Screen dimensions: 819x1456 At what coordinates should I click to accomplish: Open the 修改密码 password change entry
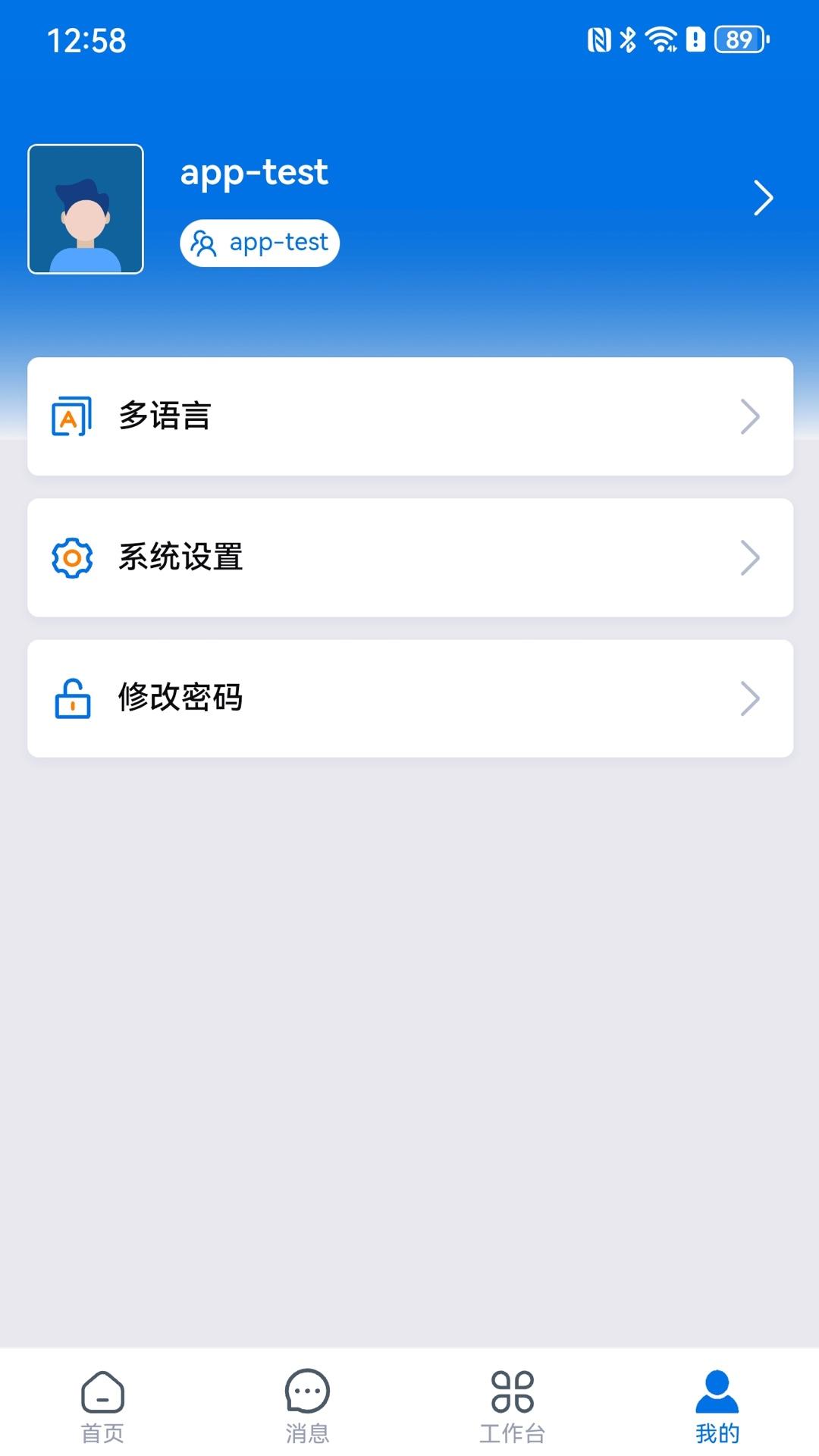409,698
